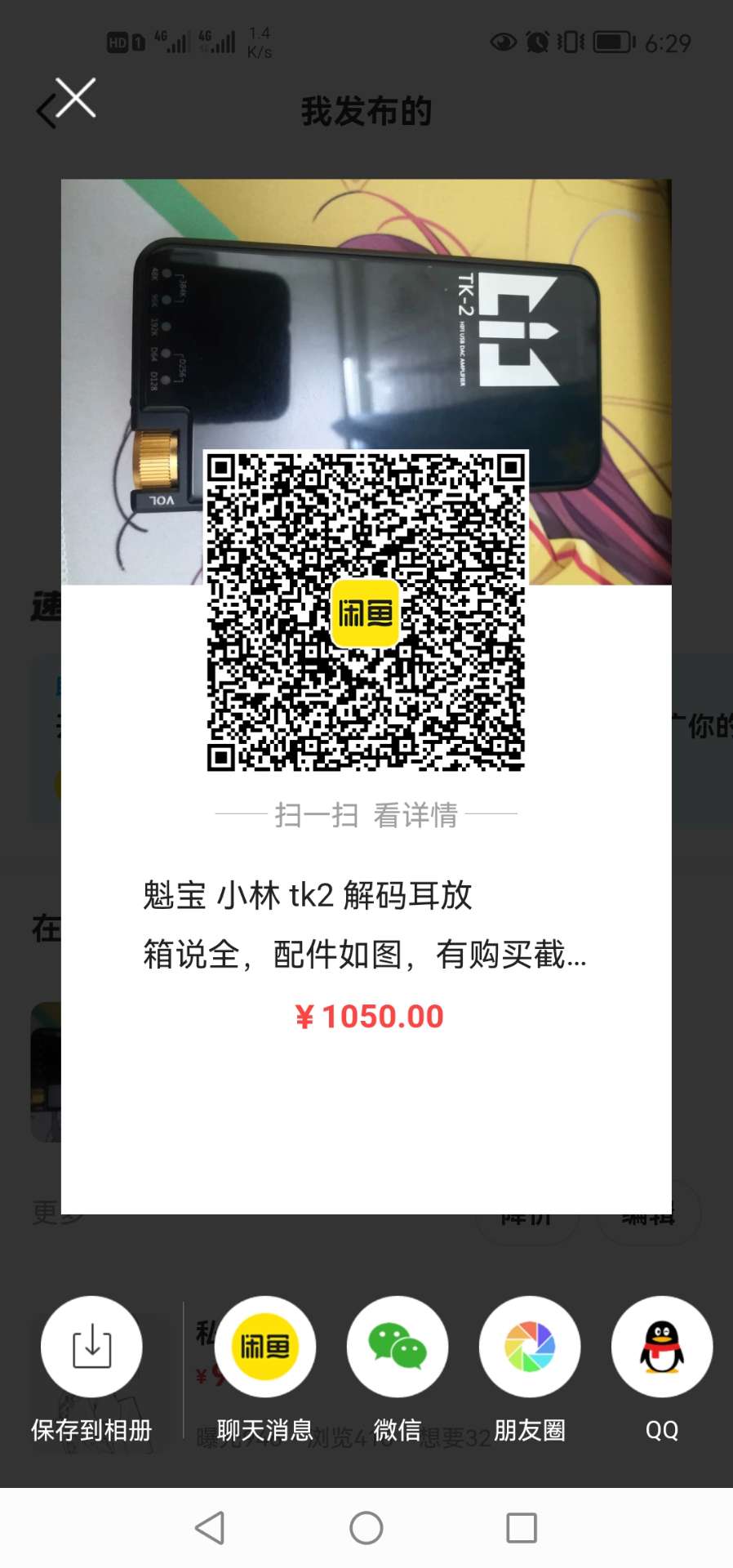Tap the system back button
This screenshot has width=733, height=1568.
click(x=211, y=1527)
